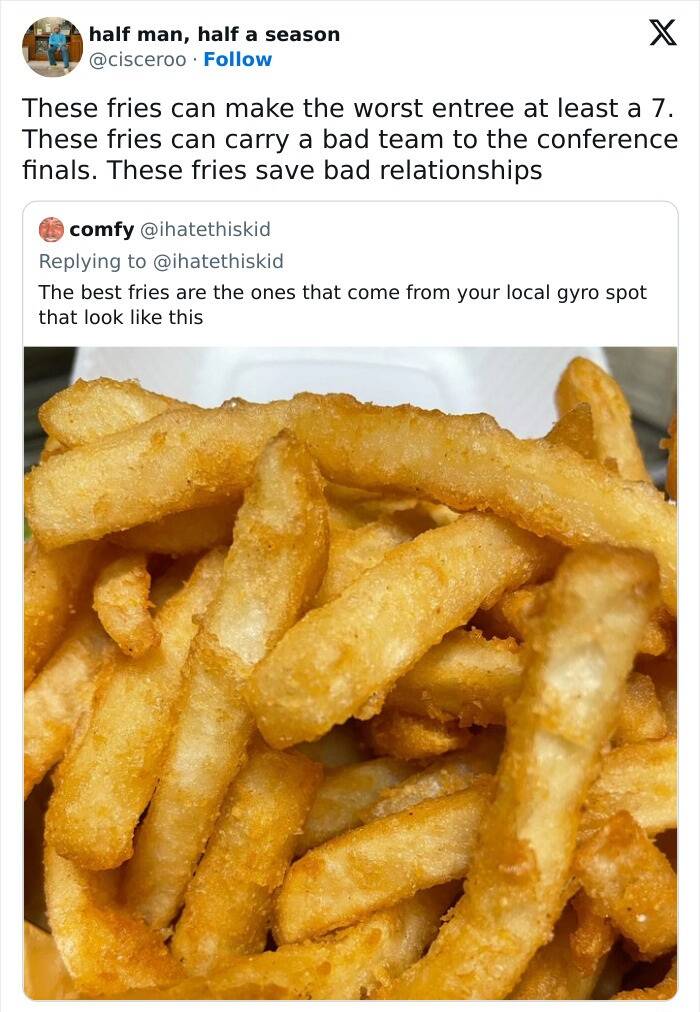View the fries photo full size
Viewport: 700px width, 1012px height.
[x=350, y=670]
